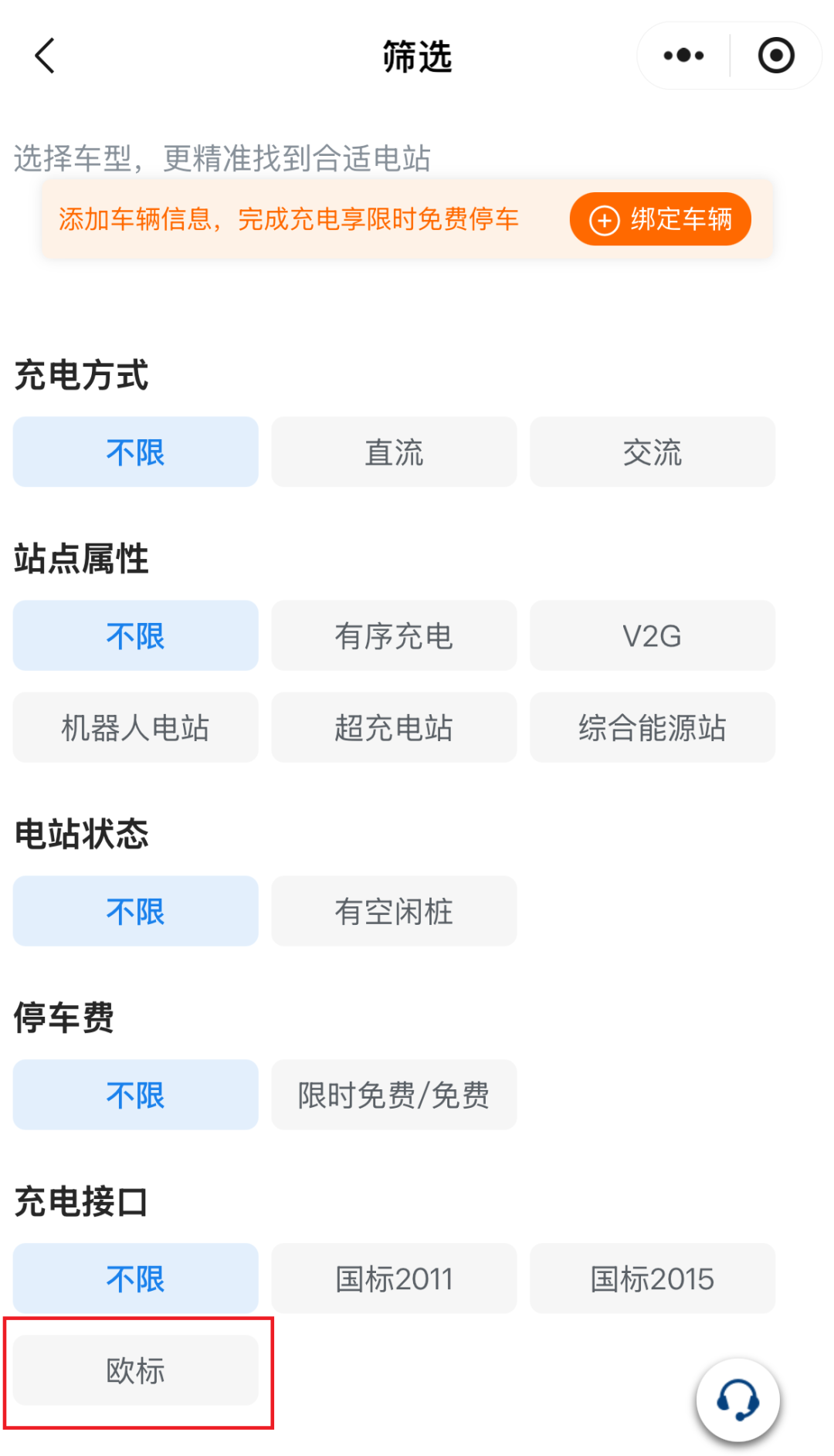Tap the plus icon inside 绑定车辆 button
Screen dimensions: 834x1456
click(x=604, y=219)
